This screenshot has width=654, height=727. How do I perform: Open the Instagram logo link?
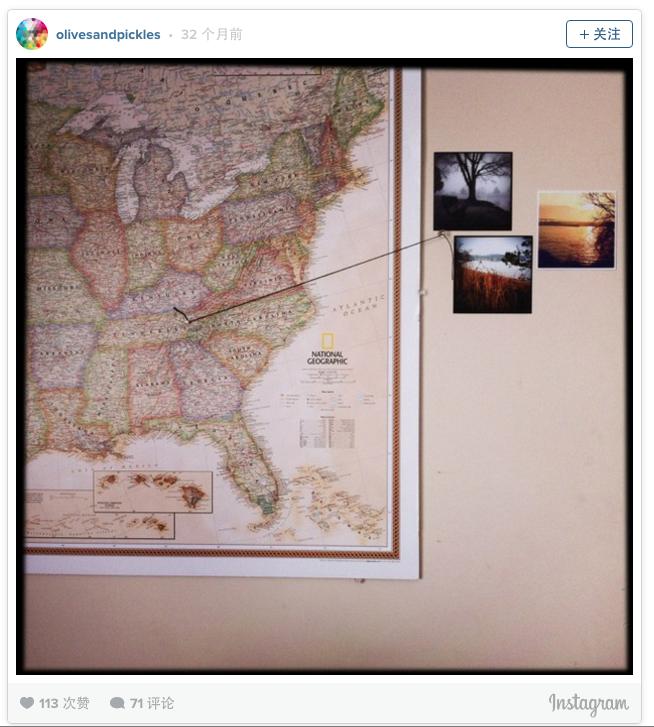pos(588,704)
